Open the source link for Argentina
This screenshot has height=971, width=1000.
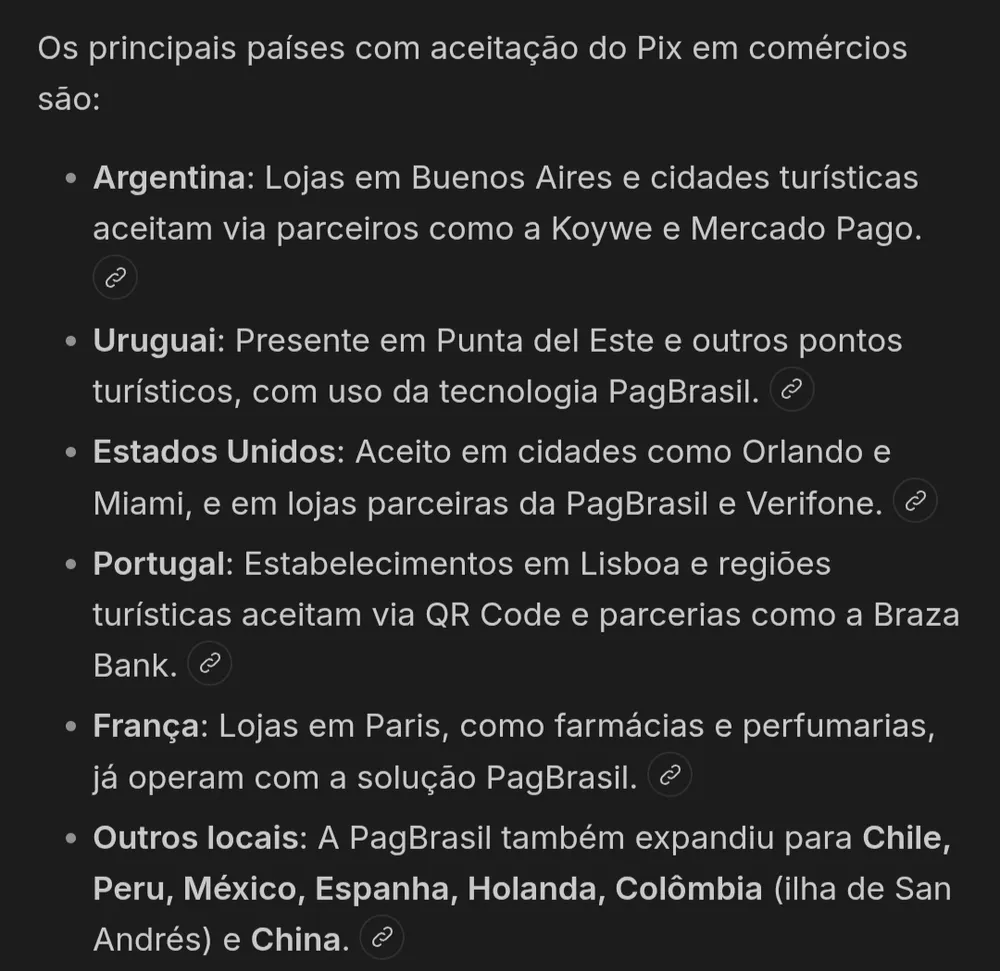coord(115,278)
